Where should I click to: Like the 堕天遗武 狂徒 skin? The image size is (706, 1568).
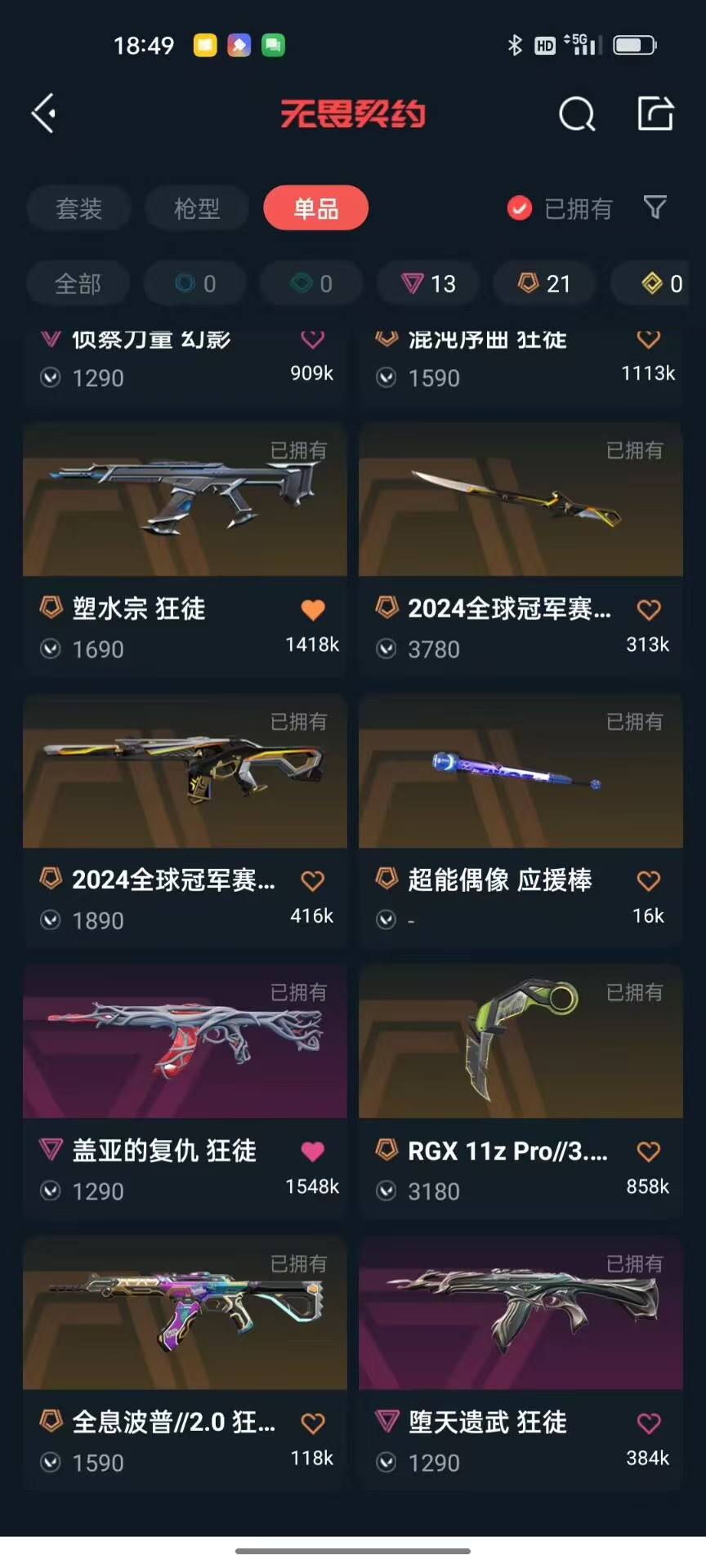point(649,1423)
